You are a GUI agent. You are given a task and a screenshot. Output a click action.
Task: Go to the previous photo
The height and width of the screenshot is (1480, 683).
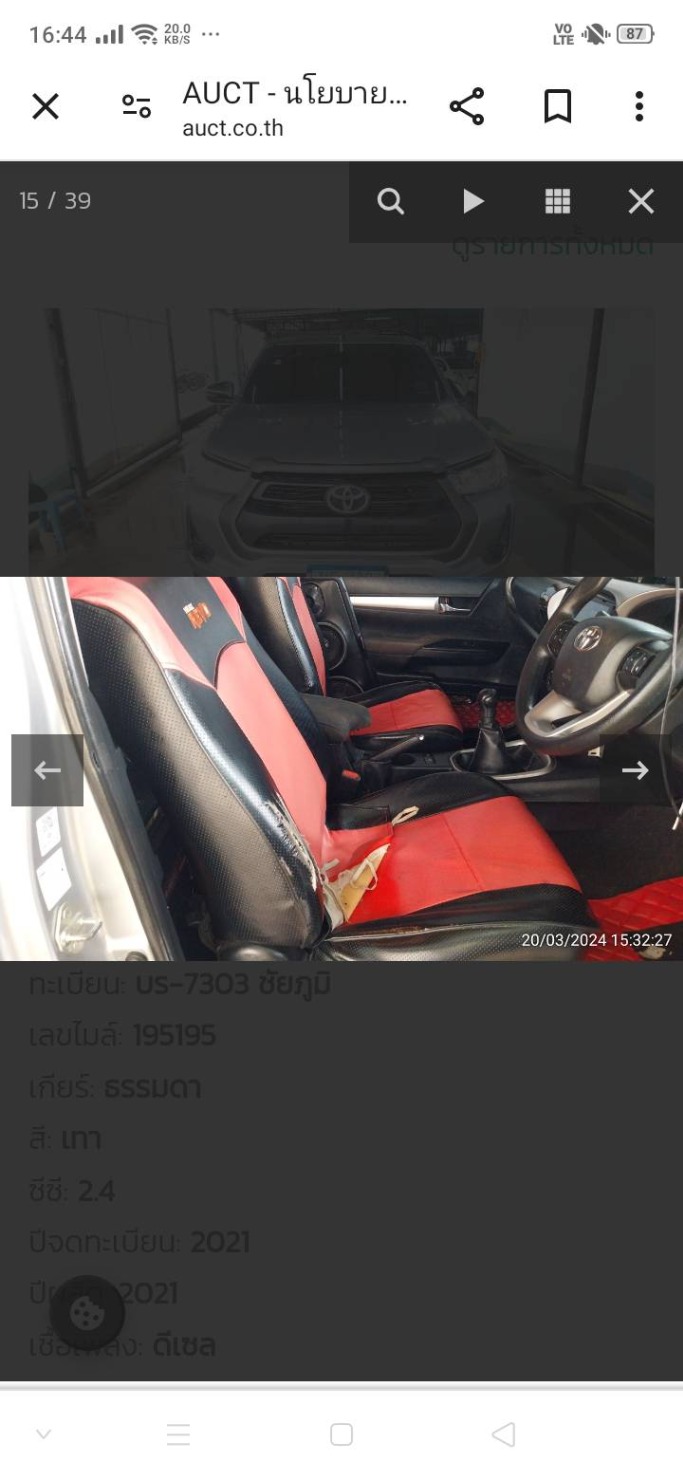[47, 770]
